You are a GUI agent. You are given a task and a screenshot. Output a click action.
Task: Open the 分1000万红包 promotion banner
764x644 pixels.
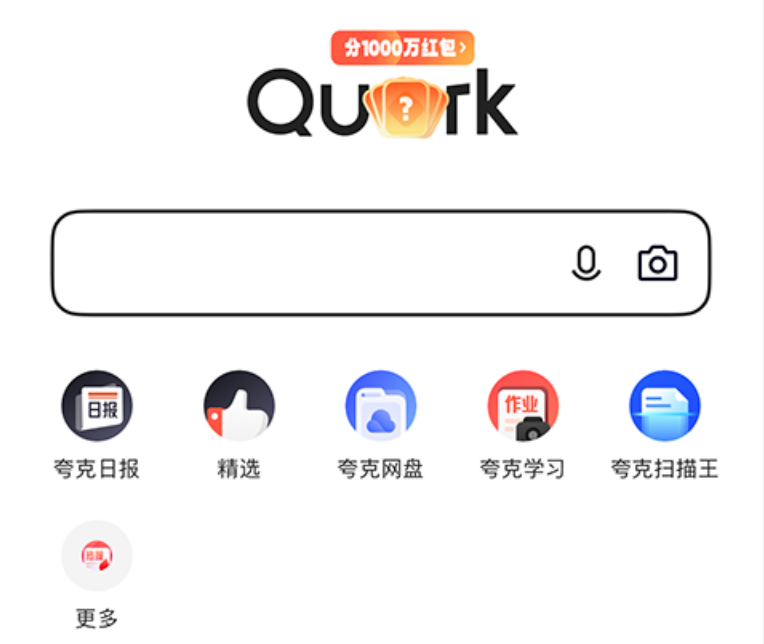pos(402,47)
